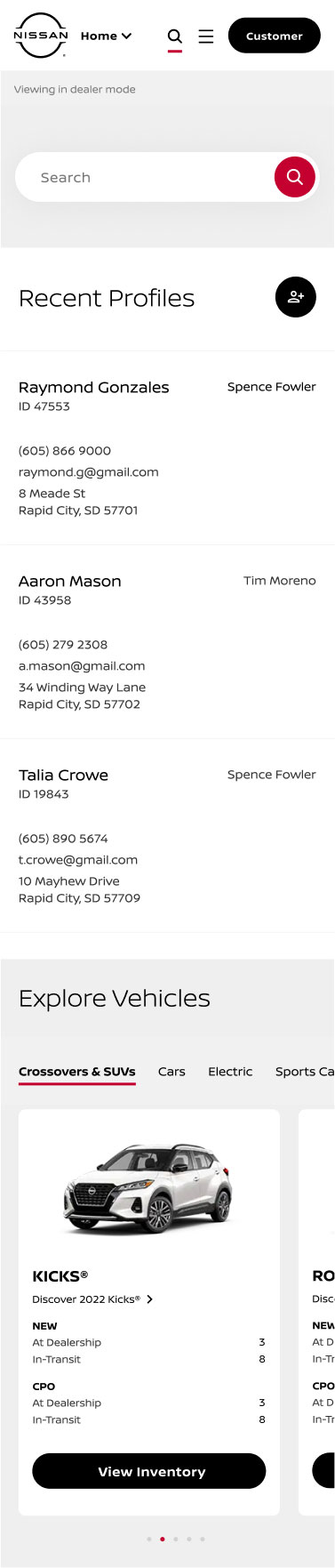Viewport: 335px width, 1568px height.
Task: Switch to the Cars tab
Action: [x=171, y=1072]
